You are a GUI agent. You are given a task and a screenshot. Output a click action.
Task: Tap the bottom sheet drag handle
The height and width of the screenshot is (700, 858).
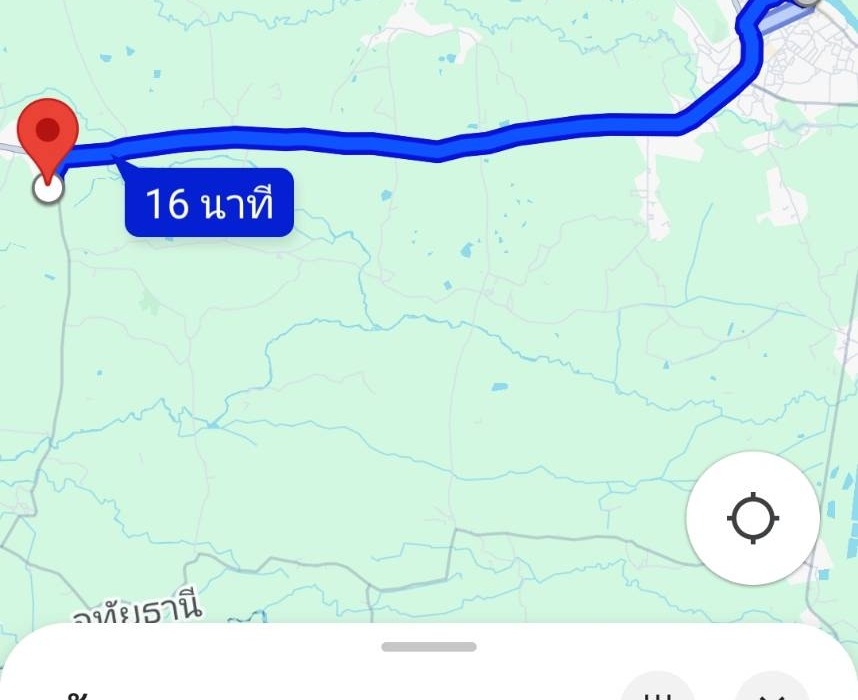tap(428, 647)
